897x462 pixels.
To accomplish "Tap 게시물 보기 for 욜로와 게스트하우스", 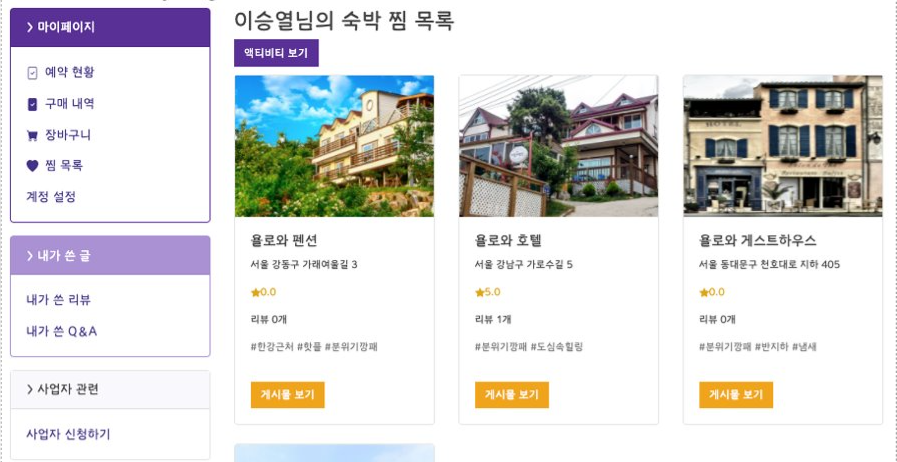I will coord(735,395).
